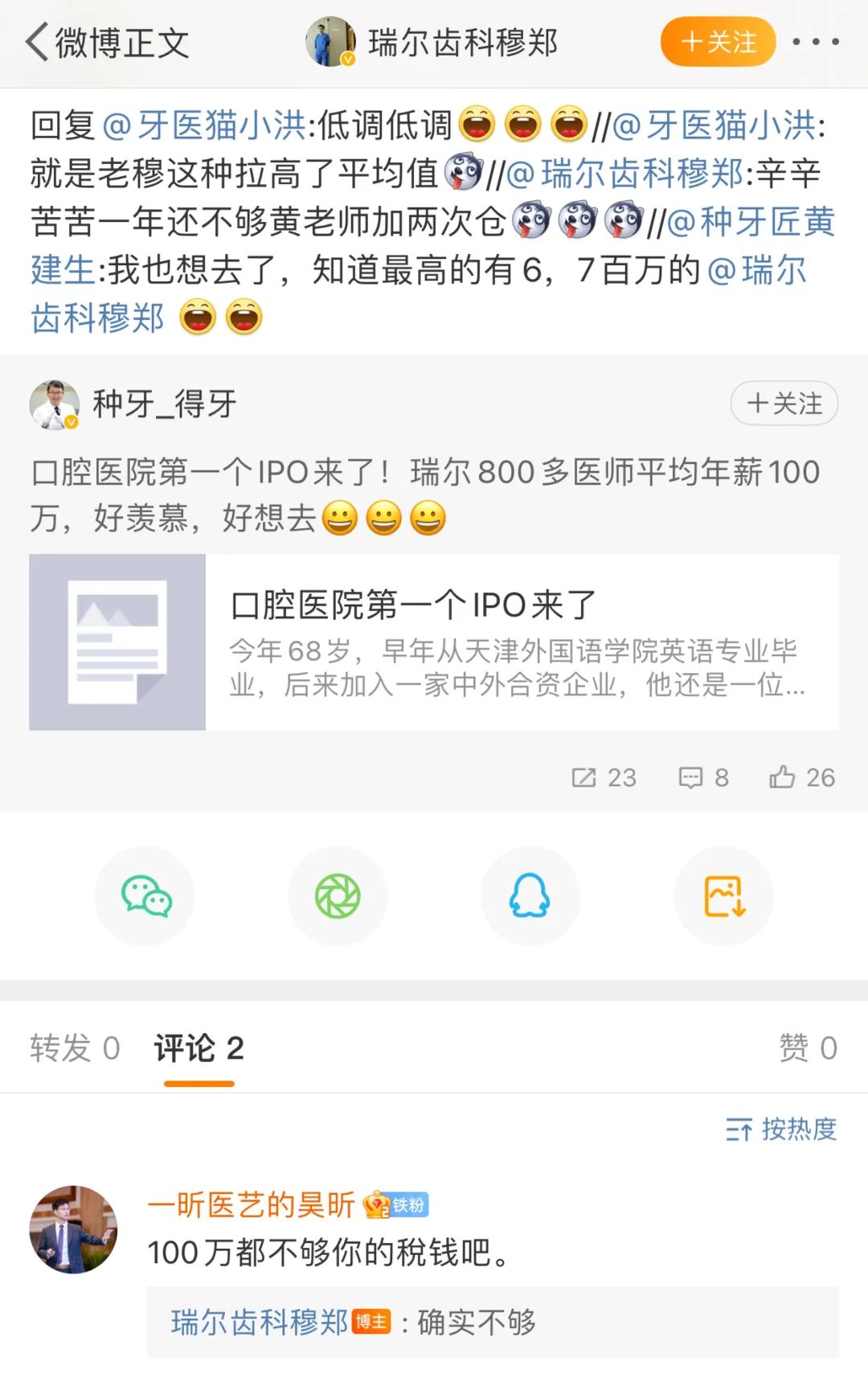Select the 评论 2 tab

tap(198, 1049)
